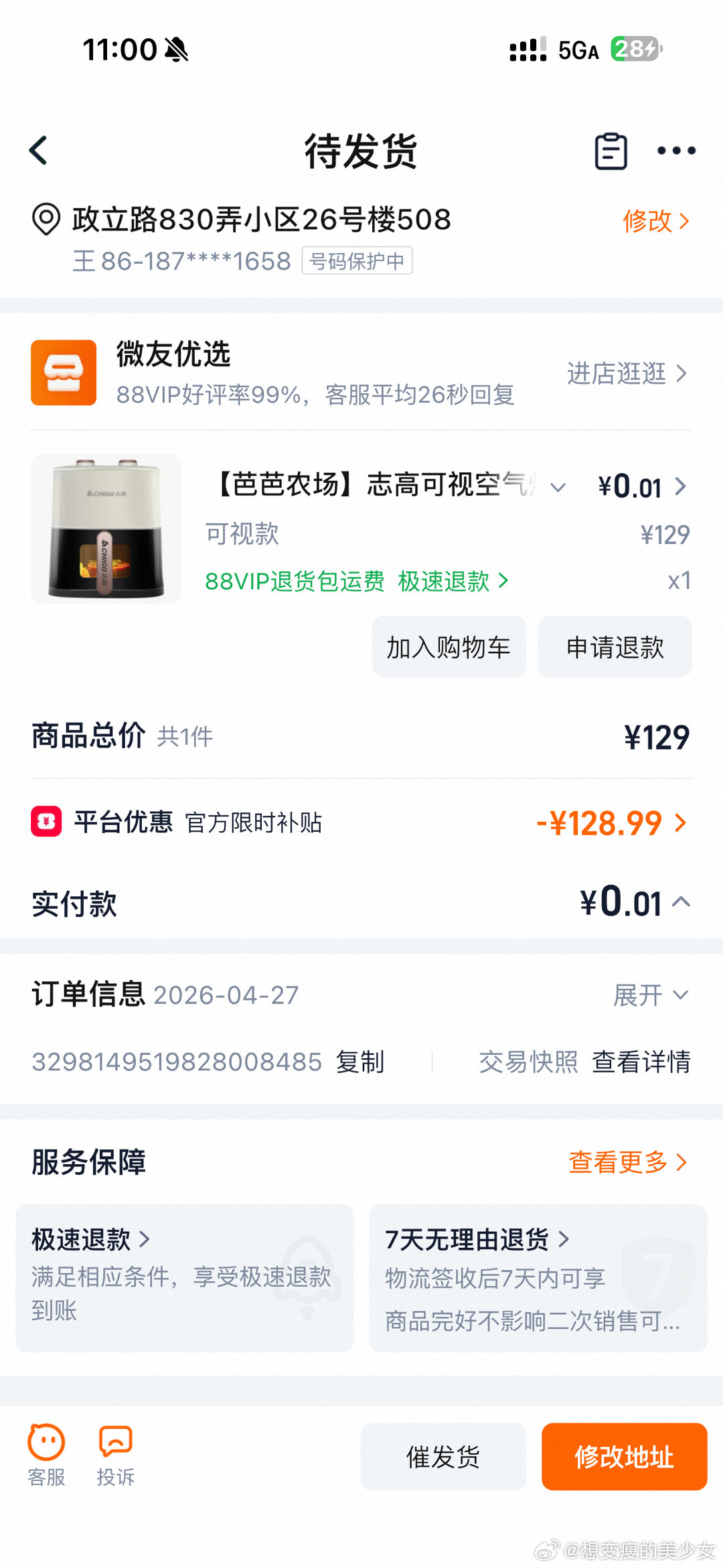
Task: Tap 申请退款 to request a refund
Action: pos(615,647)
